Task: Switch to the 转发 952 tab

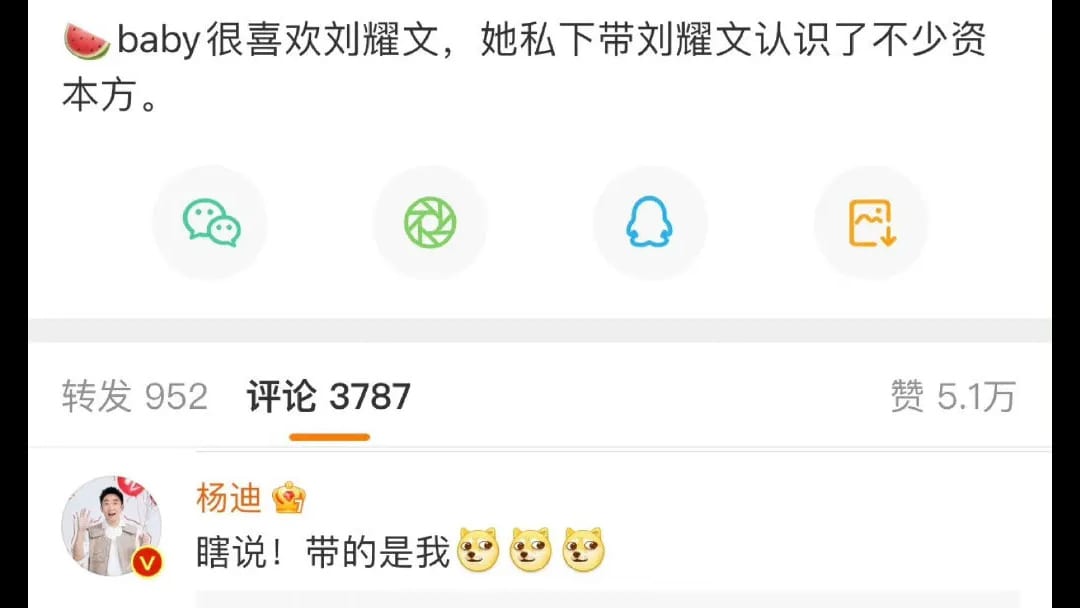Action: click(134, 397)
